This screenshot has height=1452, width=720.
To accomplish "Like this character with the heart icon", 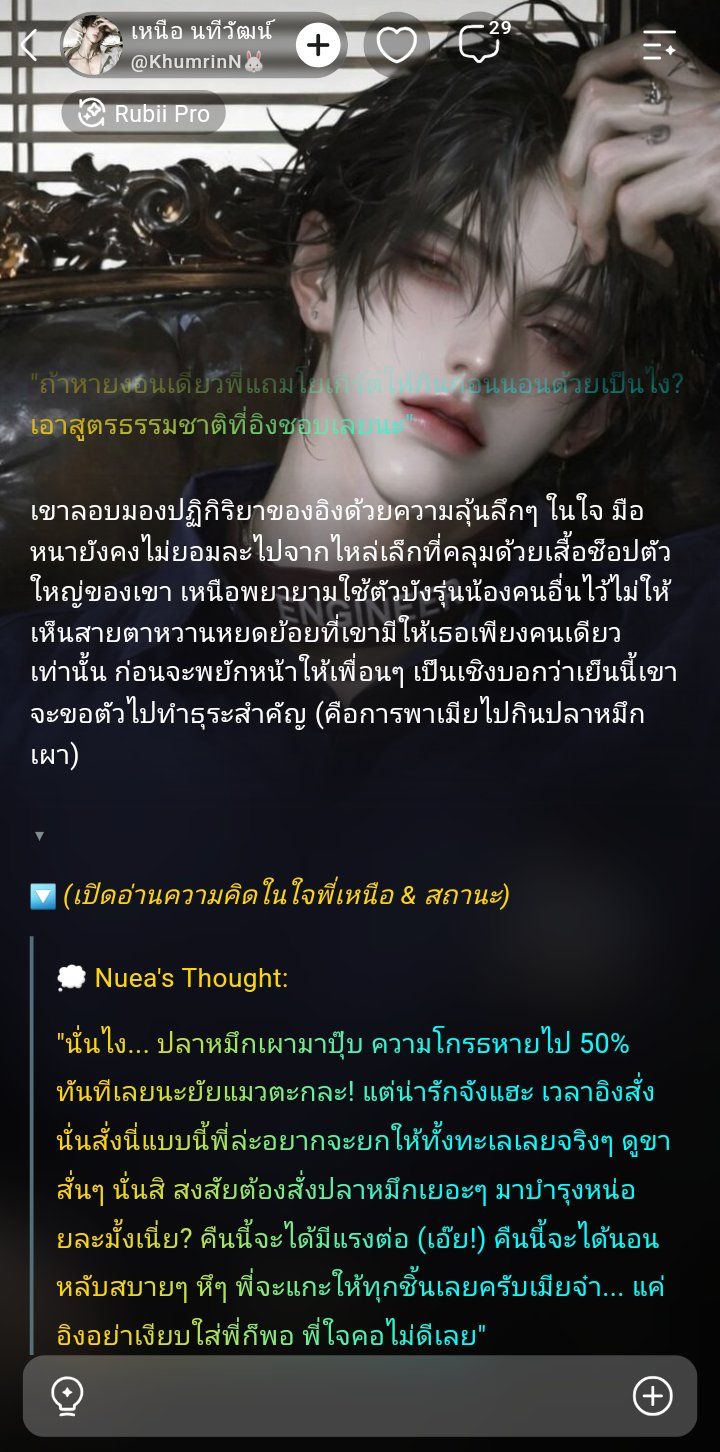I will (x=396, y=45).
